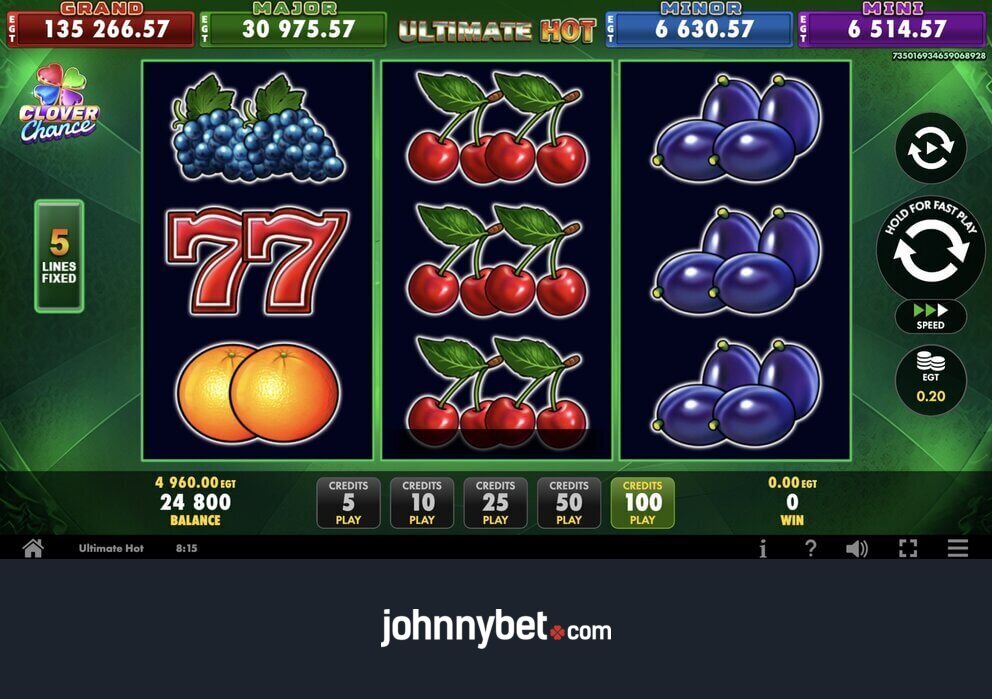The image size is (992, 699).
Task: Go to the home lobby
Action: tap(33, 548)
